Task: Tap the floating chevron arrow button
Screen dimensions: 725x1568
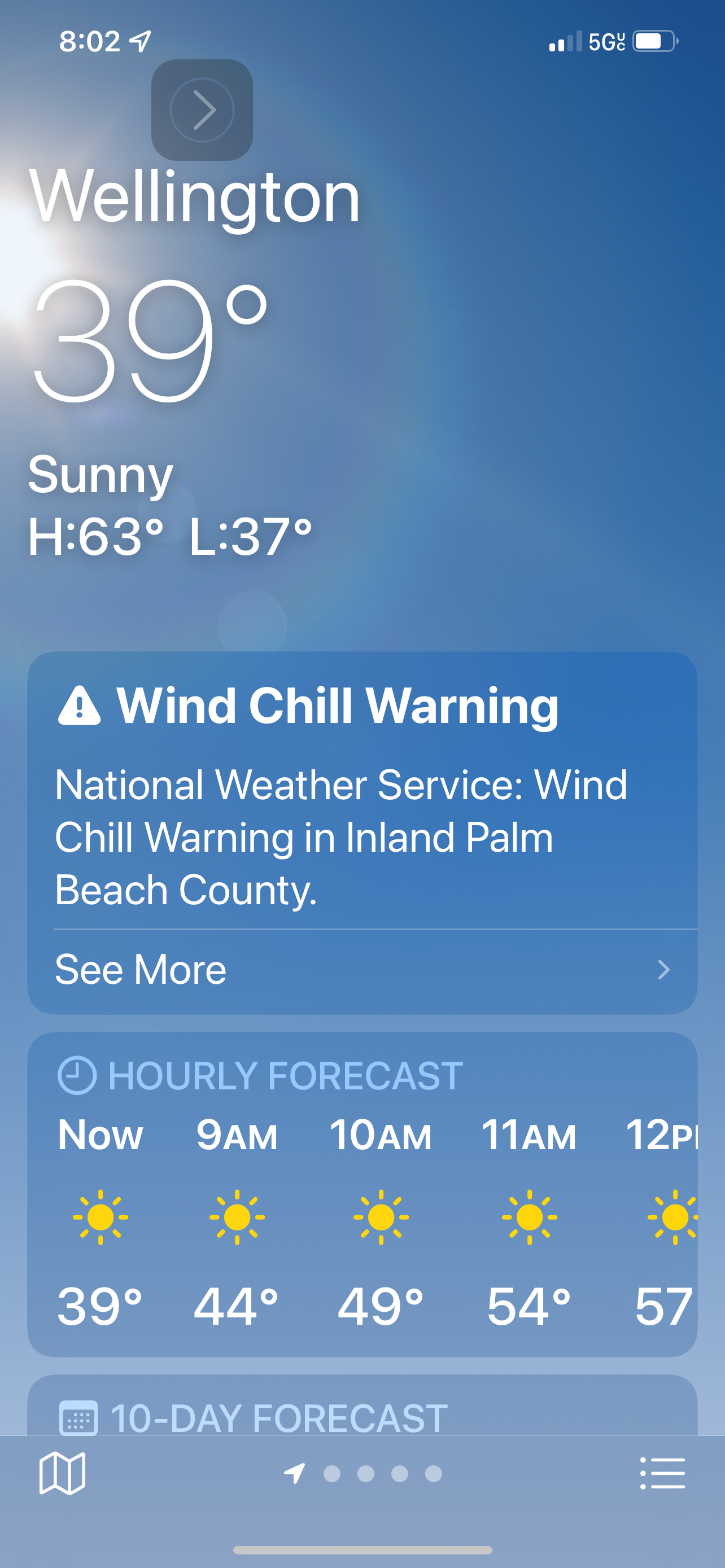Action: point(202,110)
